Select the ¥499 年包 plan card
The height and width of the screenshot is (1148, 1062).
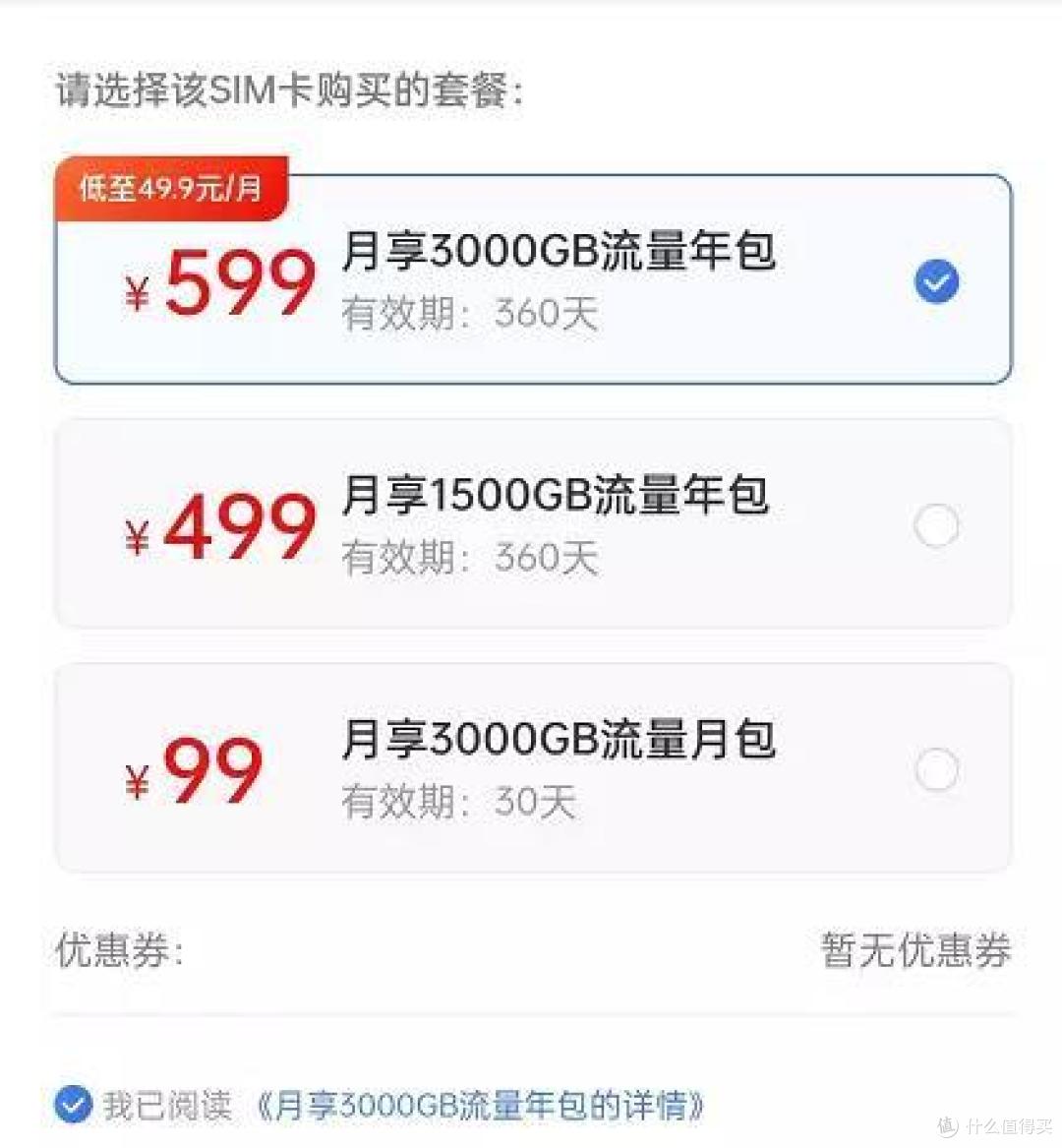pyautogui.click(x=531, y=526)
